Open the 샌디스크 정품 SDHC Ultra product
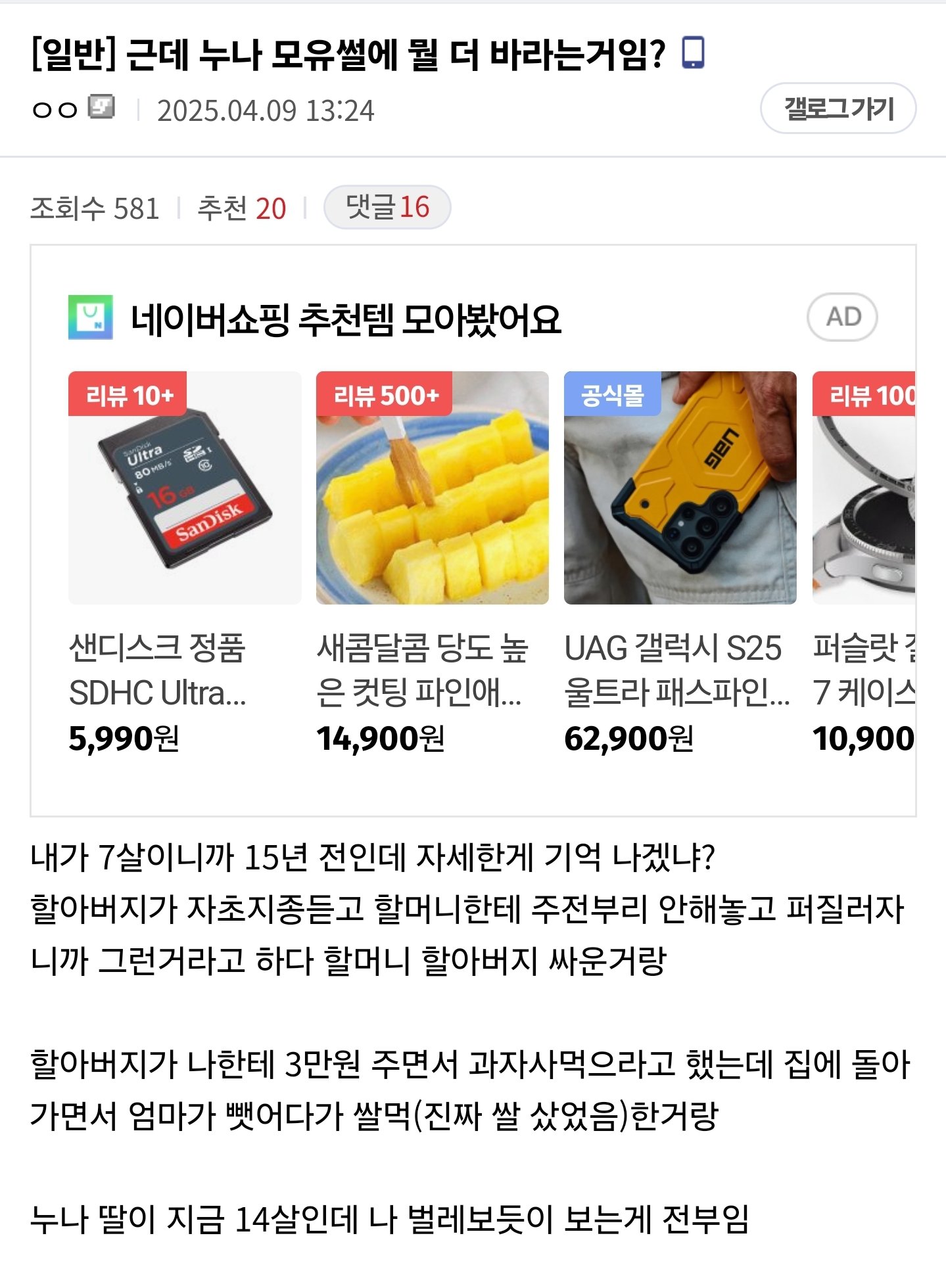 point(185,488)
